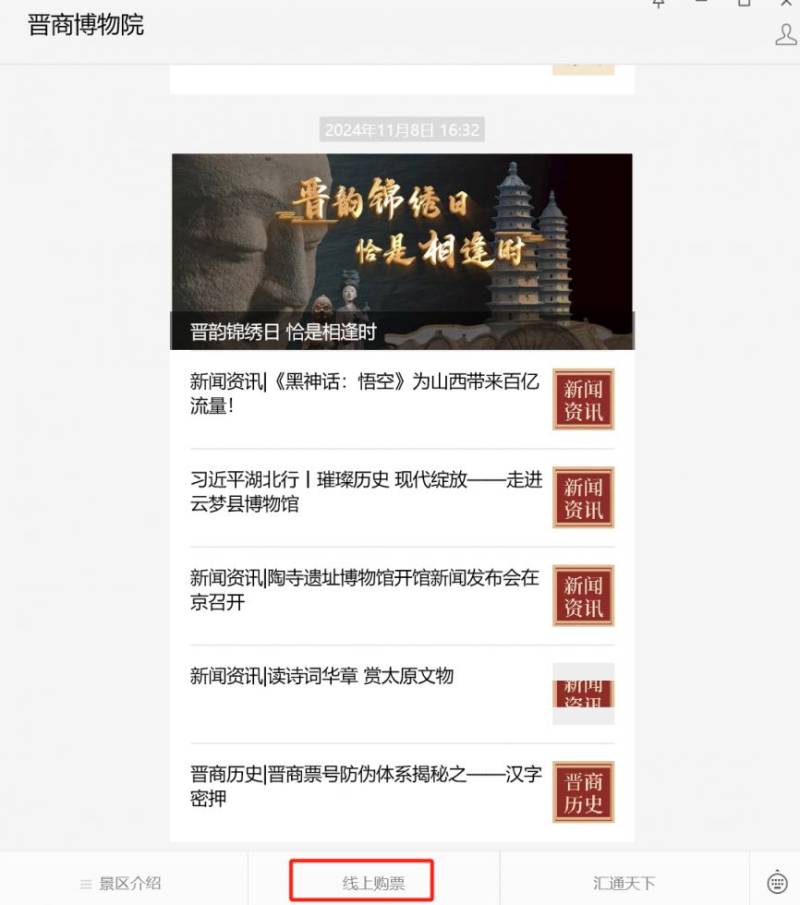This screenshot has height=905, width=800.
Task: Open the 汇通天下 menu
Action: pyautogui.click(x=624, y=883)
